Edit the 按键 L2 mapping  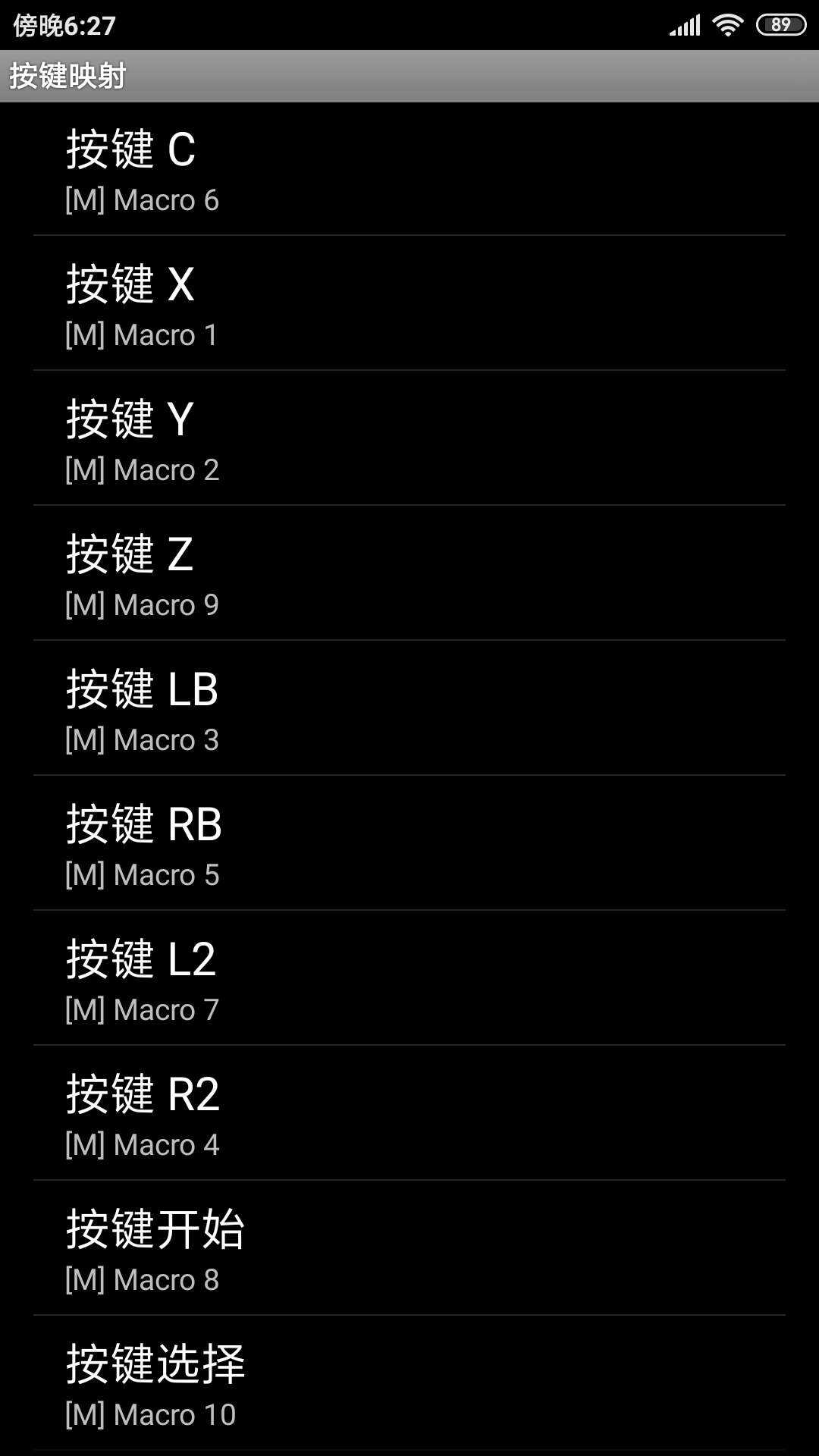click(x=409, y=978)
